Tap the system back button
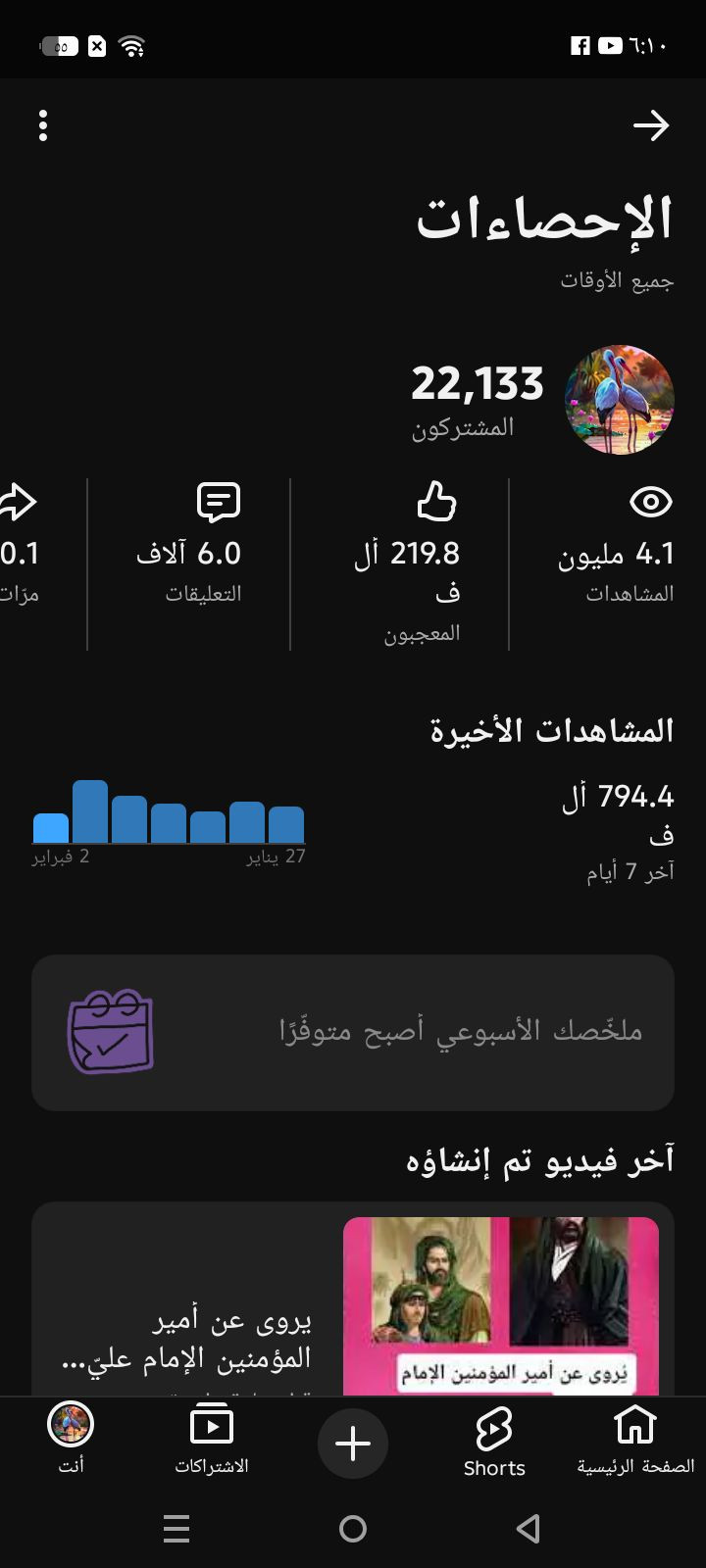 (x=529, y=1528)
